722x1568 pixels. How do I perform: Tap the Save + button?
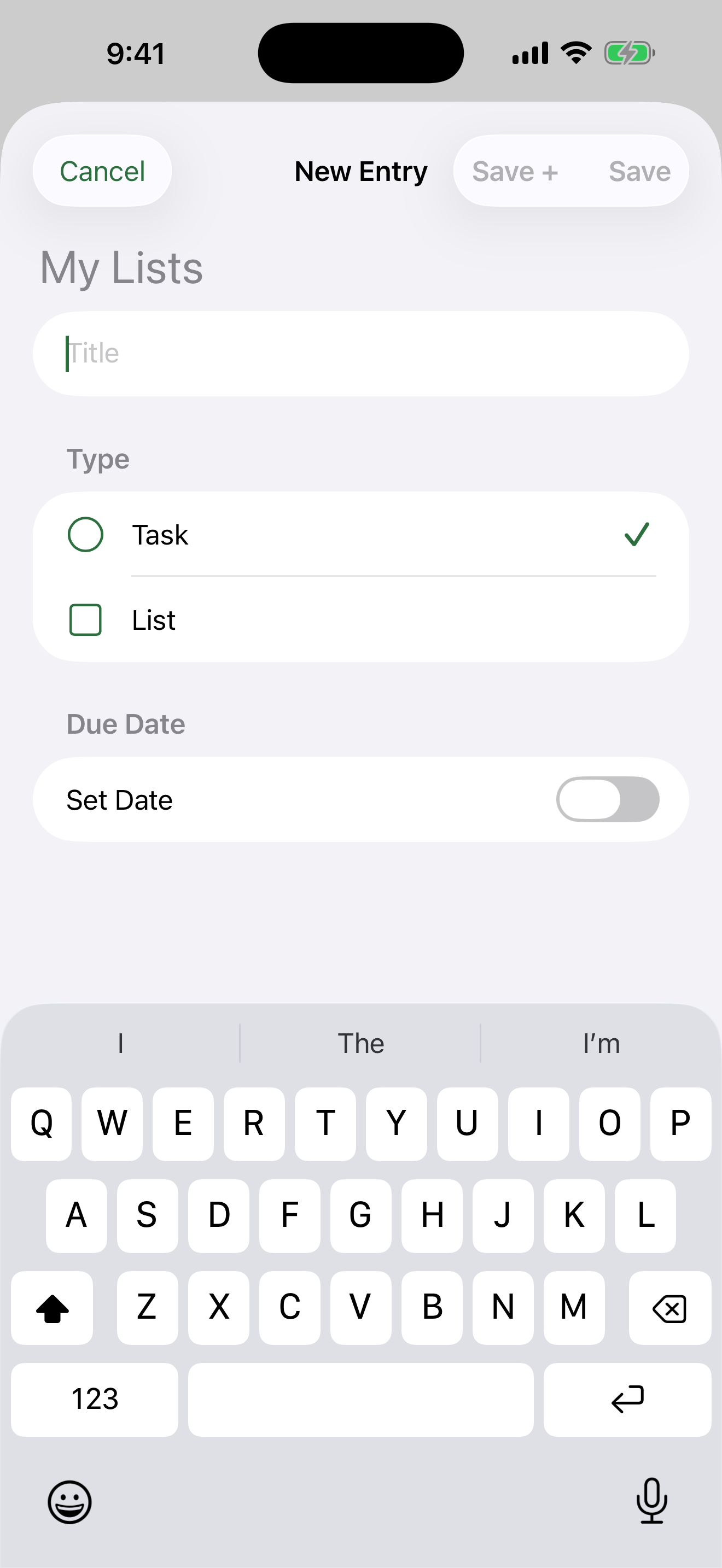(x=515, y=171)
